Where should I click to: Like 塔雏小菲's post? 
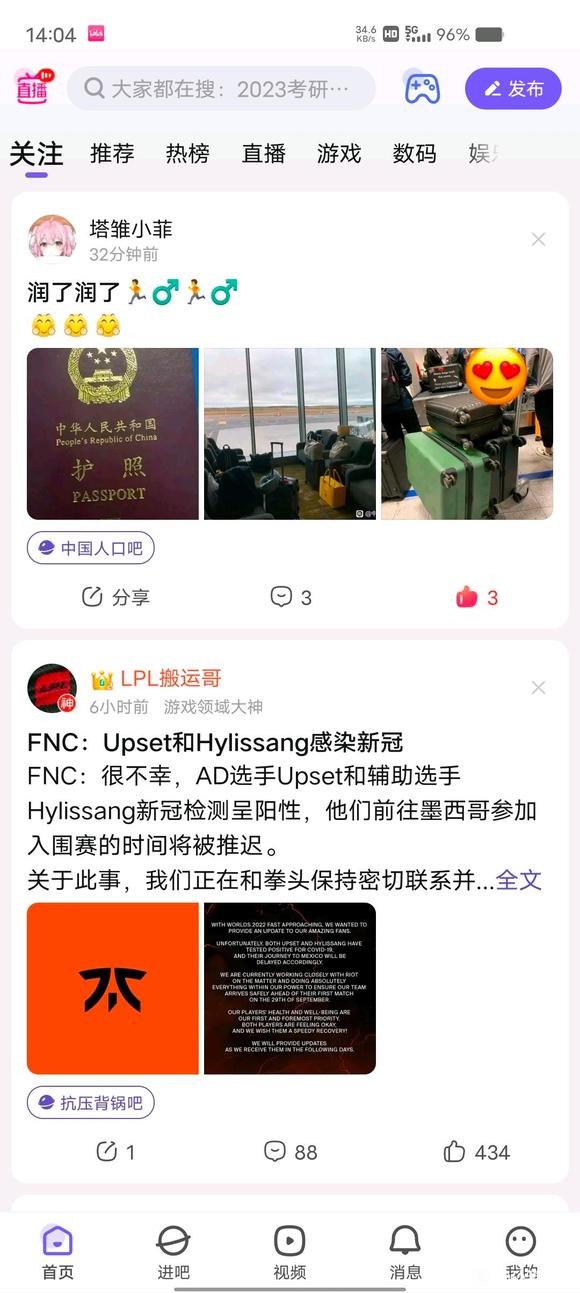point(477,597)
